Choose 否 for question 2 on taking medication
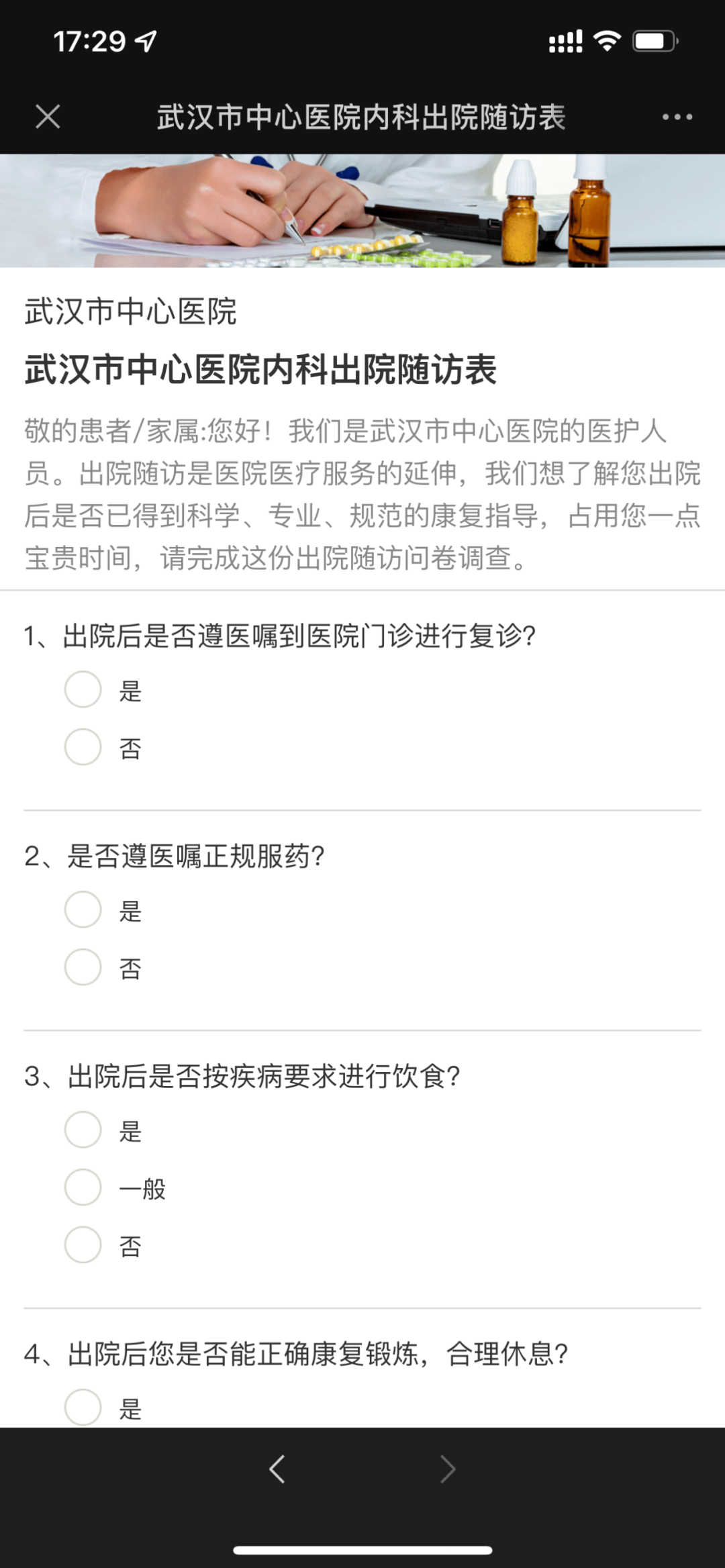Screen dimensions: 725x1568 coord(83,967)
